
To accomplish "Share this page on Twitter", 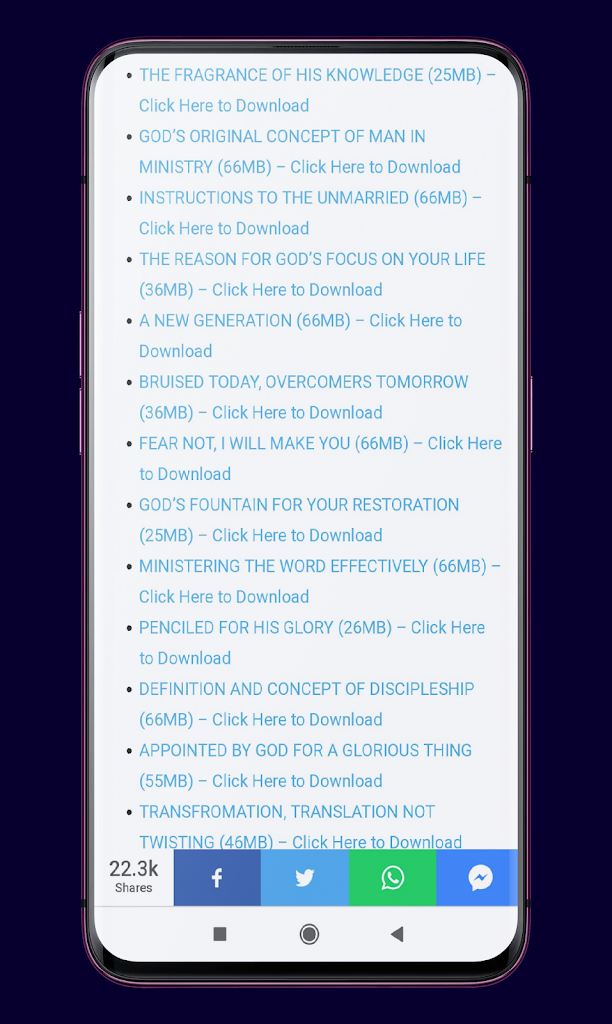I will (x=305, y=878).
